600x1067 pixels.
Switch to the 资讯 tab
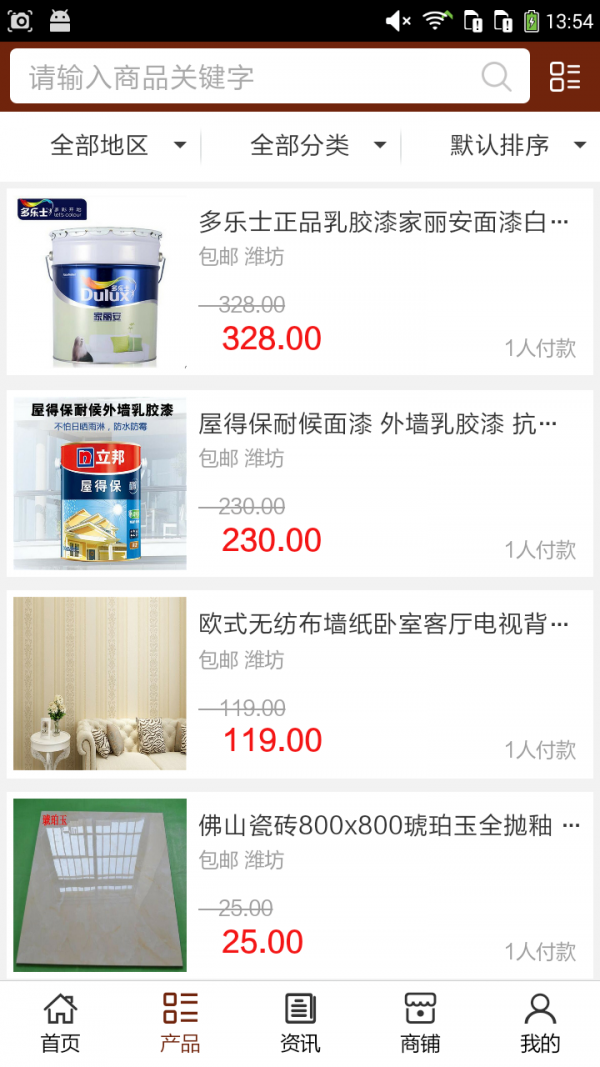pyautogui.click(x=300, y=1023)
